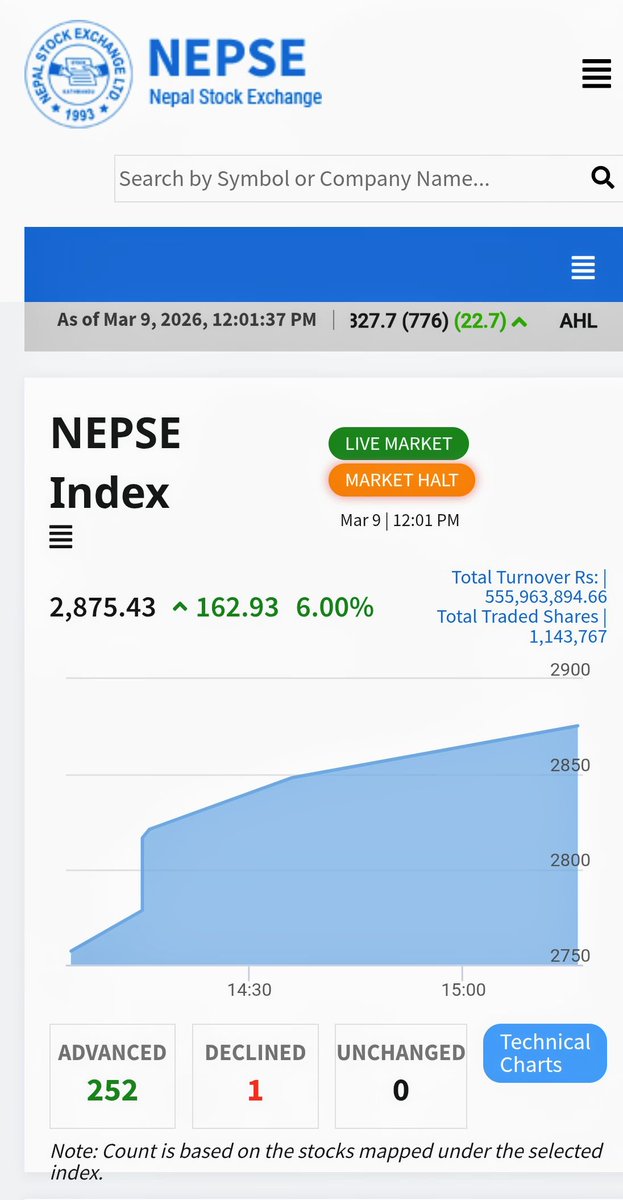Tap the magnifying glass search icon
Viewport: 623px width, 1200px height.
[602, 178]
